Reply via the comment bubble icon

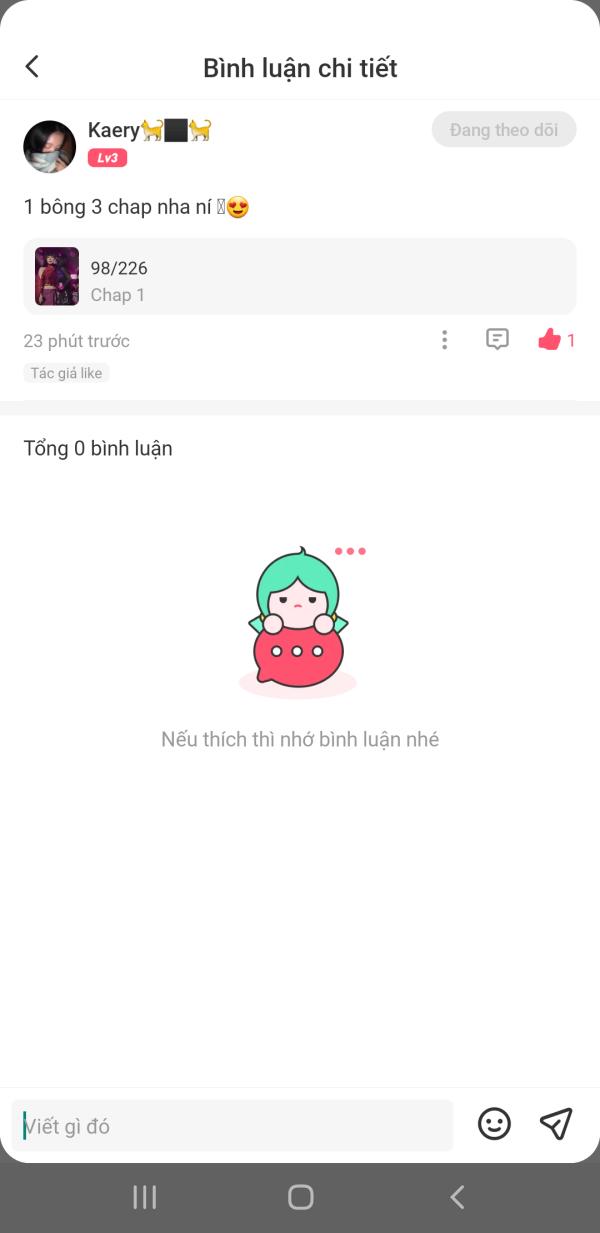(x=497, y=340)
